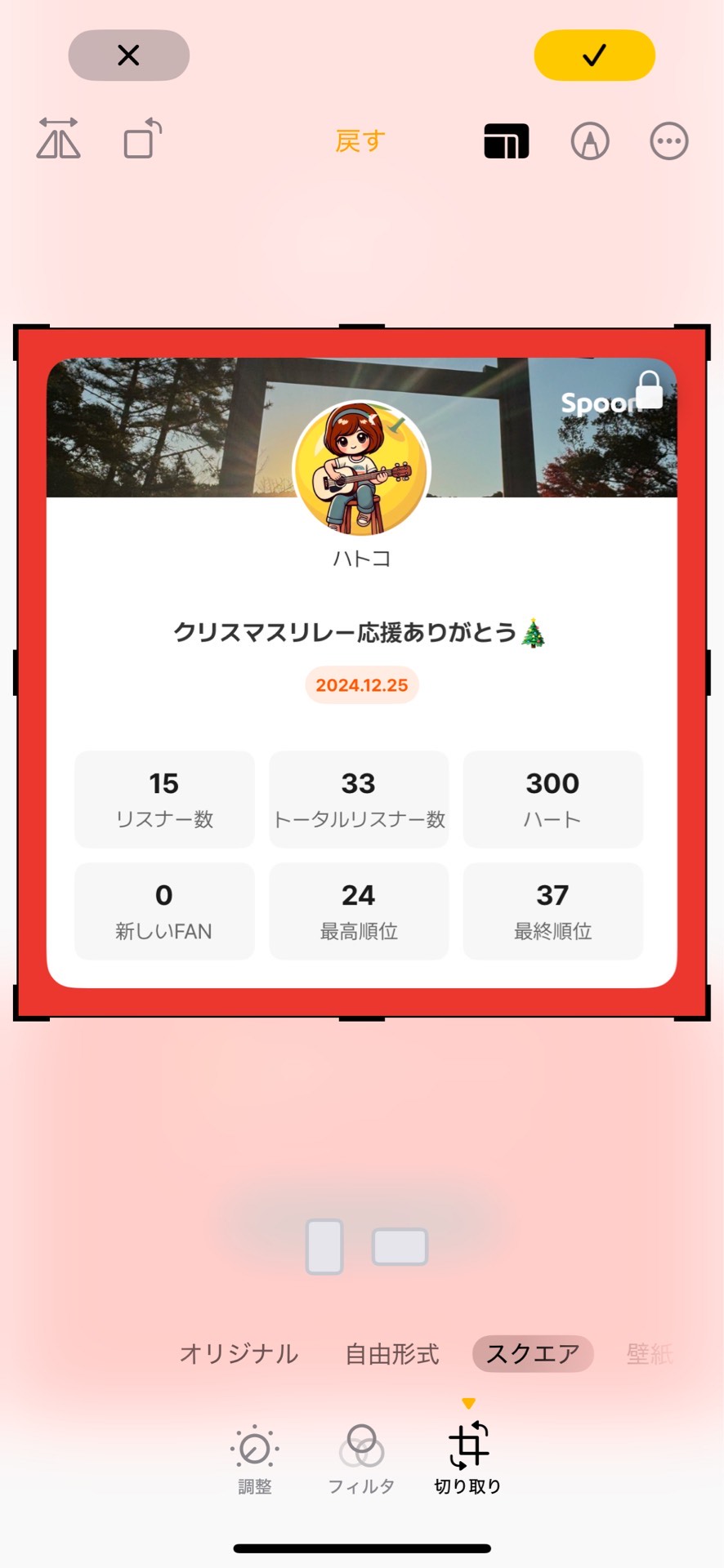Open the markup pen tool
Image resolution: width=724 pixels, height=1568 pixels.
(589, 141)
